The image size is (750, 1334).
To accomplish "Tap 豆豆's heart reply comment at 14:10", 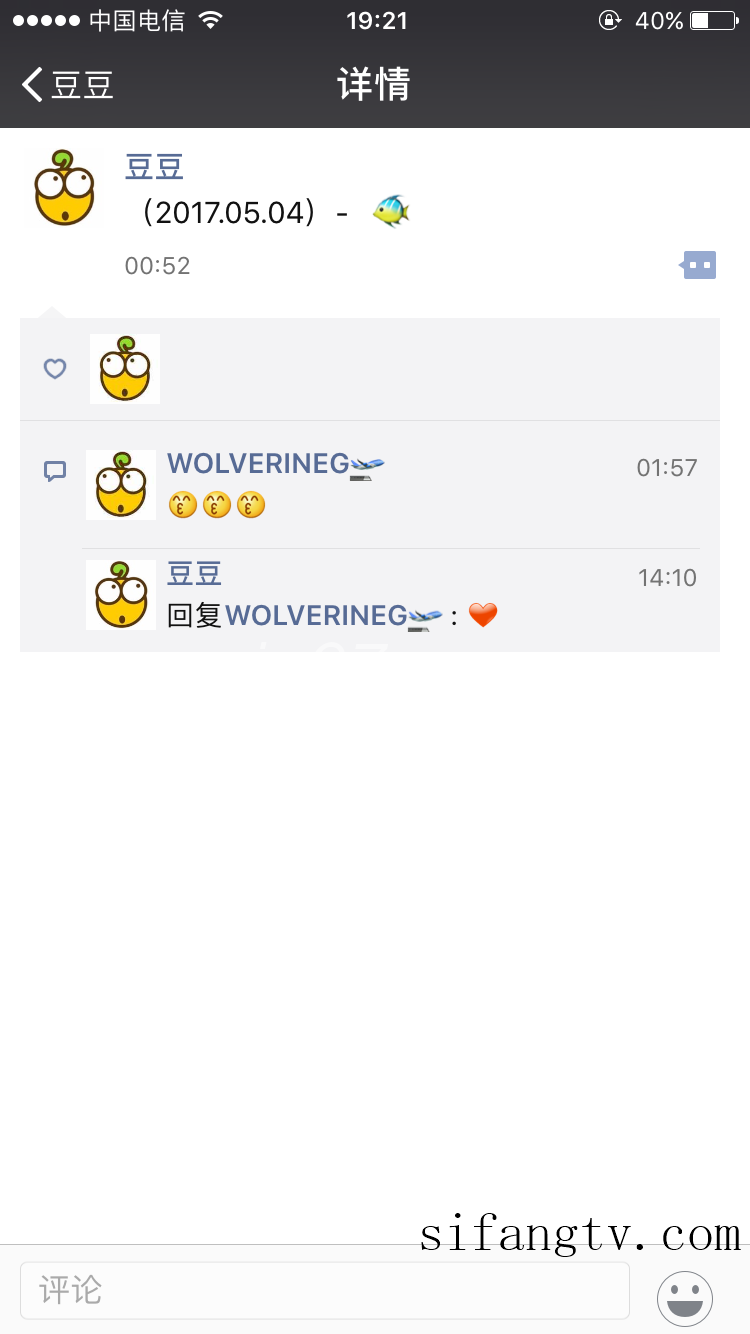I will click(x=400, y=615).
